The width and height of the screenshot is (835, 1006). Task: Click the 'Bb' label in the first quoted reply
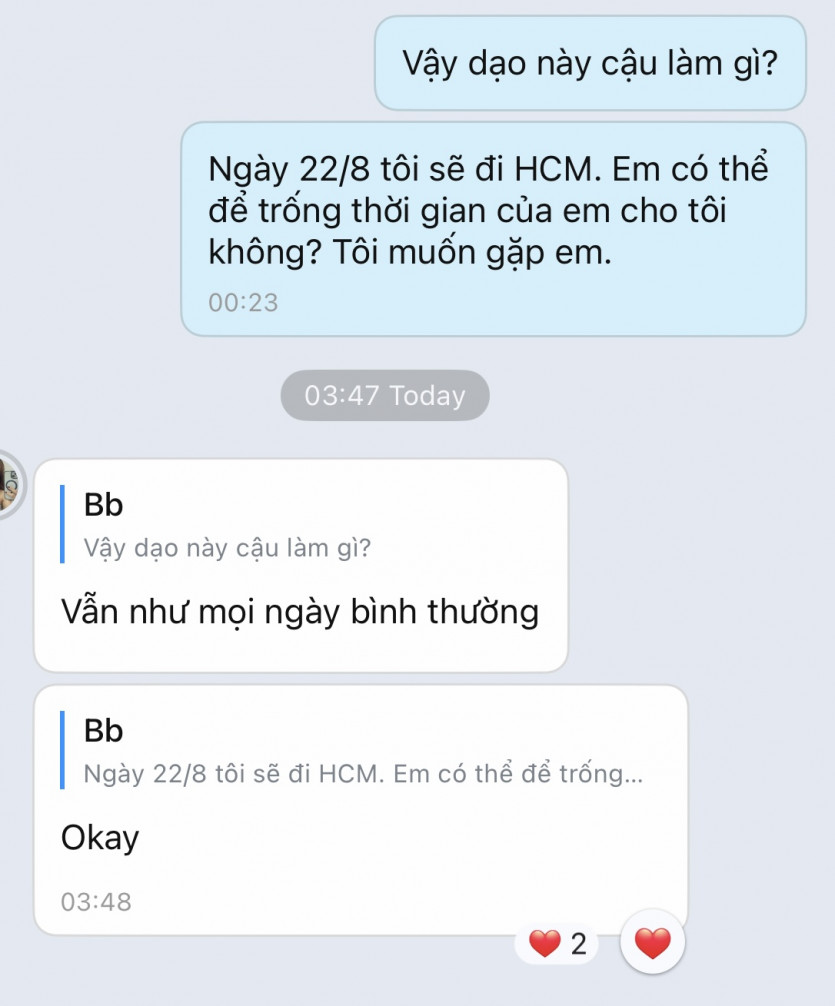click(x=103, y=505)
